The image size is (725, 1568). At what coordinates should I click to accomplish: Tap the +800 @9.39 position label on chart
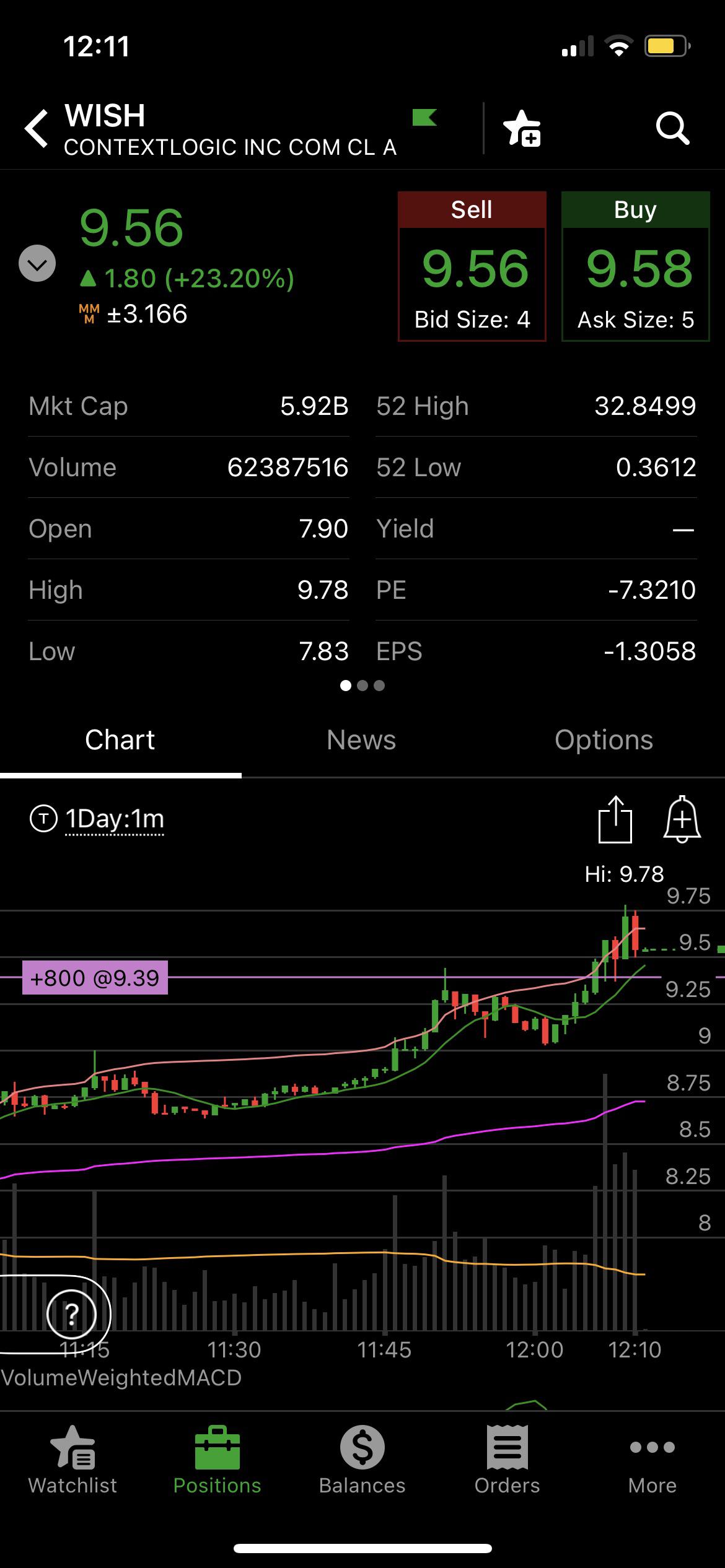94,977
